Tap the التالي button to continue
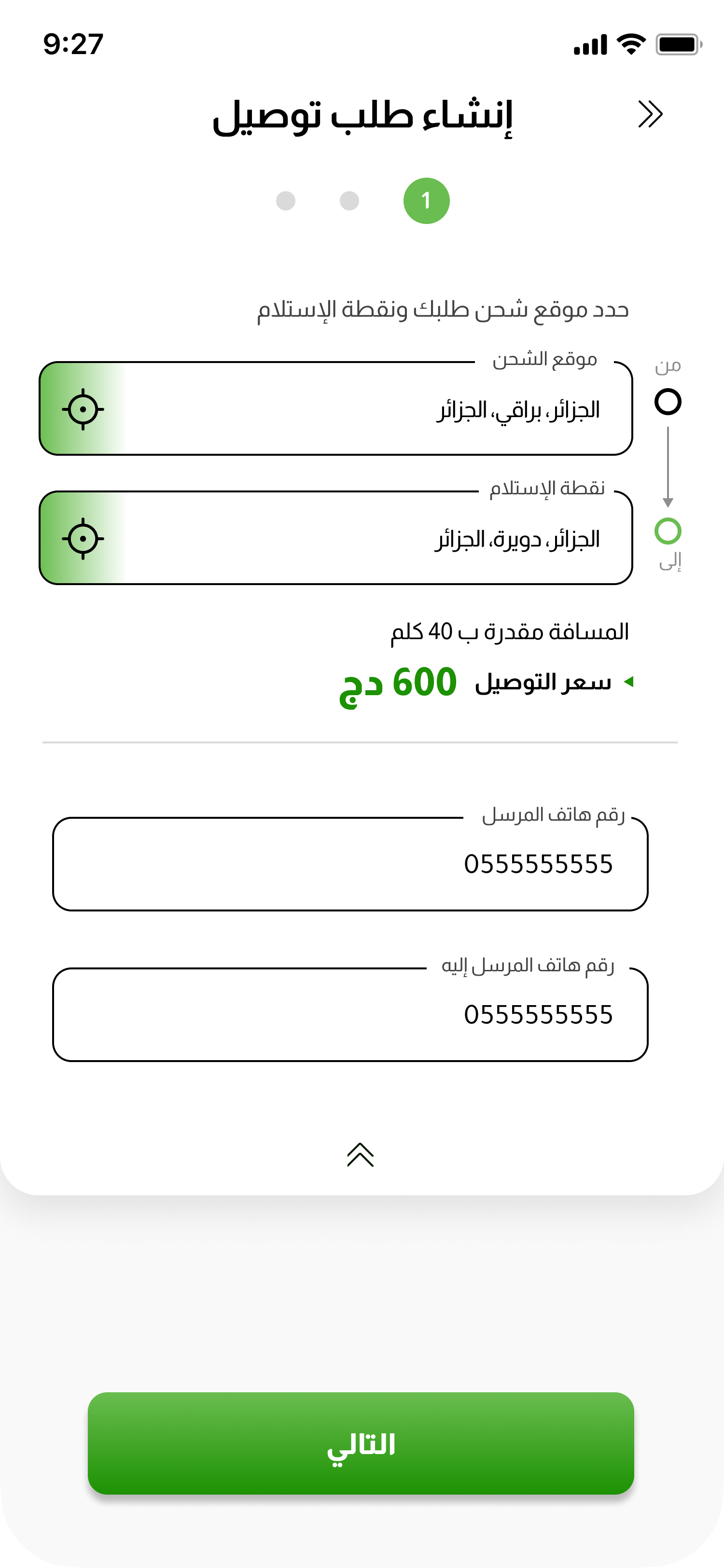724x1568 pixels. point(361,1443)
